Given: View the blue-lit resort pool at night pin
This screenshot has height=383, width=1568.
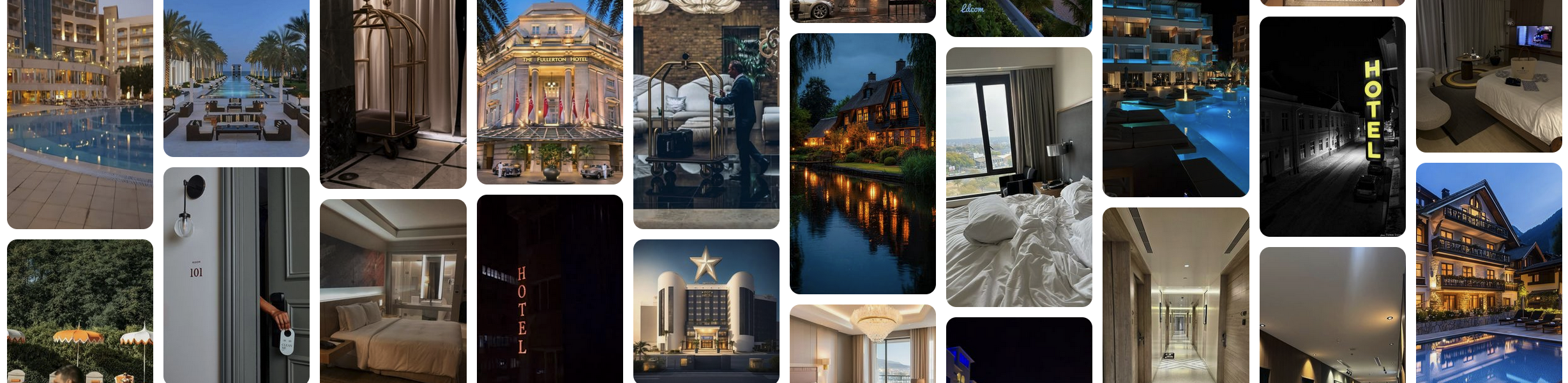Looking at the screenshot, I should 1175,98.
